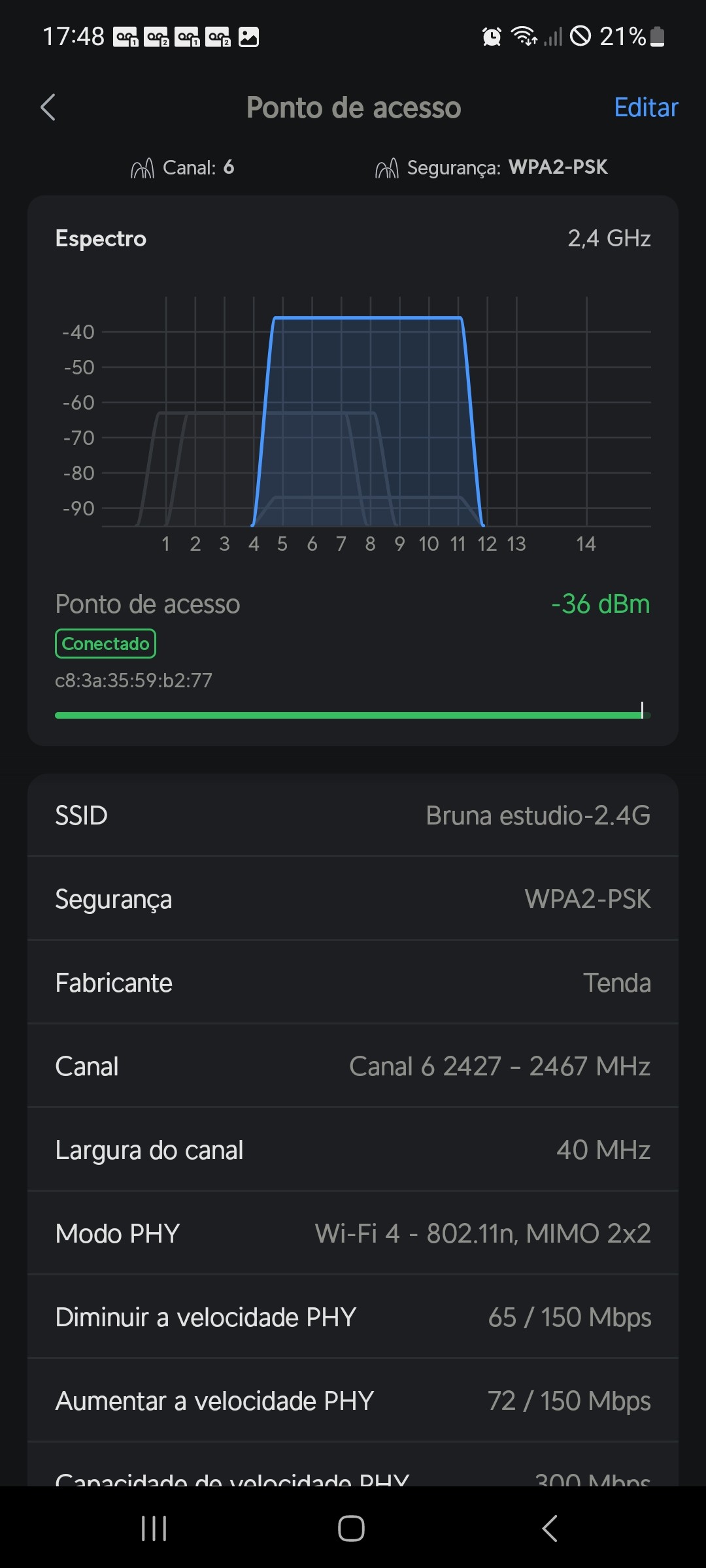Open the system recent apps view
Screen dimensions: 706x1568
click(154, 1528)
